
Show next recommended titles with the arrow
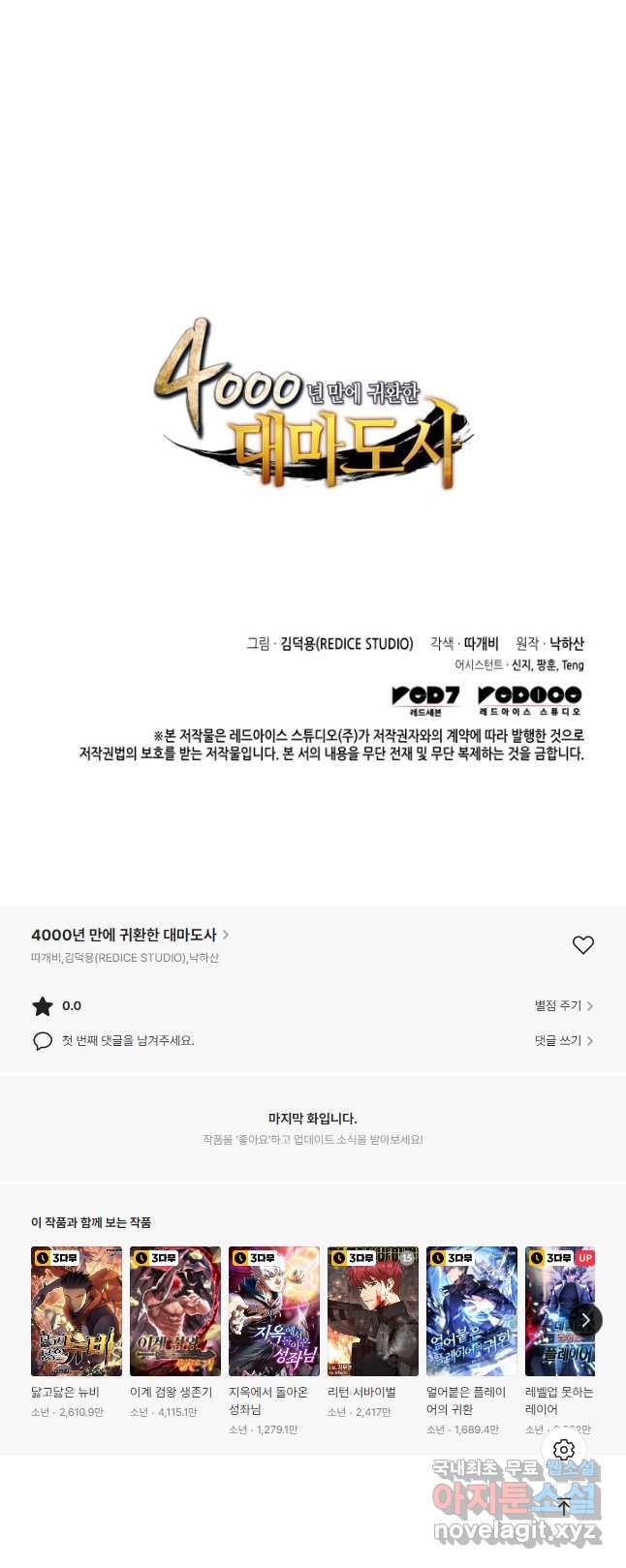point(585,1320)
